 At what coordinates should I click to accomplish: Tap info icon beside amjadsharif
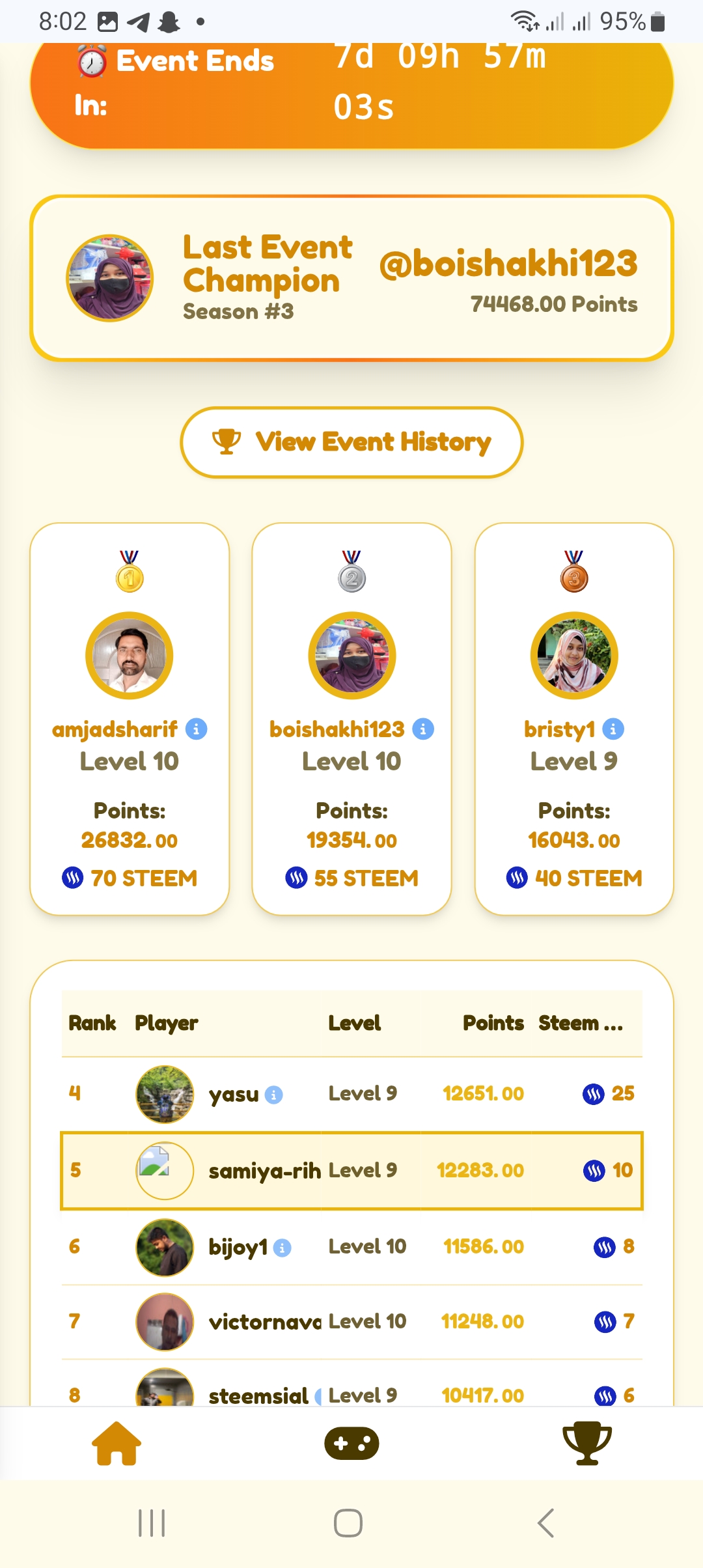[197, 729]
